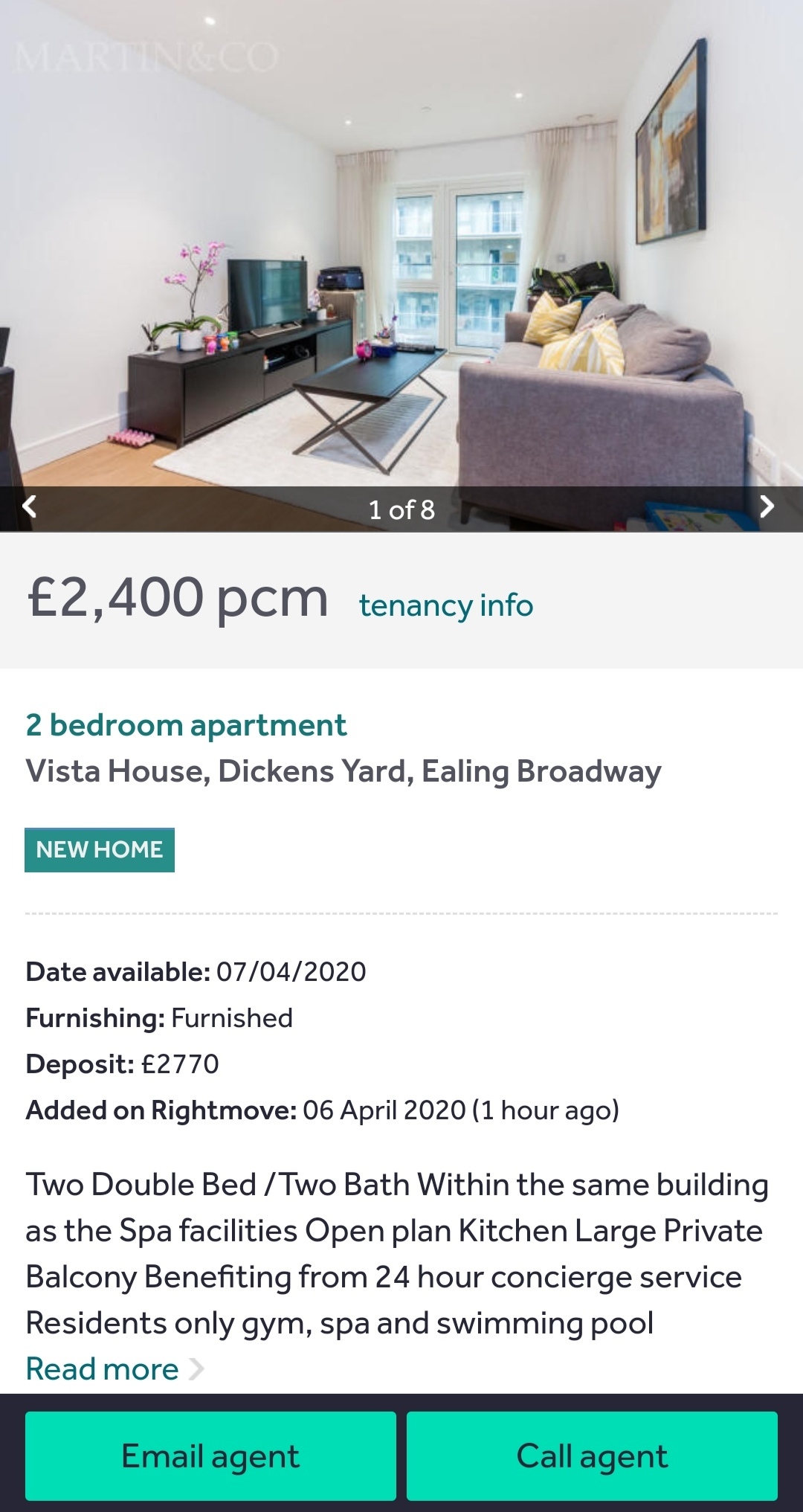Call the agent
This screenshot has height=1512, width=803.
(x=592, y=1455)
